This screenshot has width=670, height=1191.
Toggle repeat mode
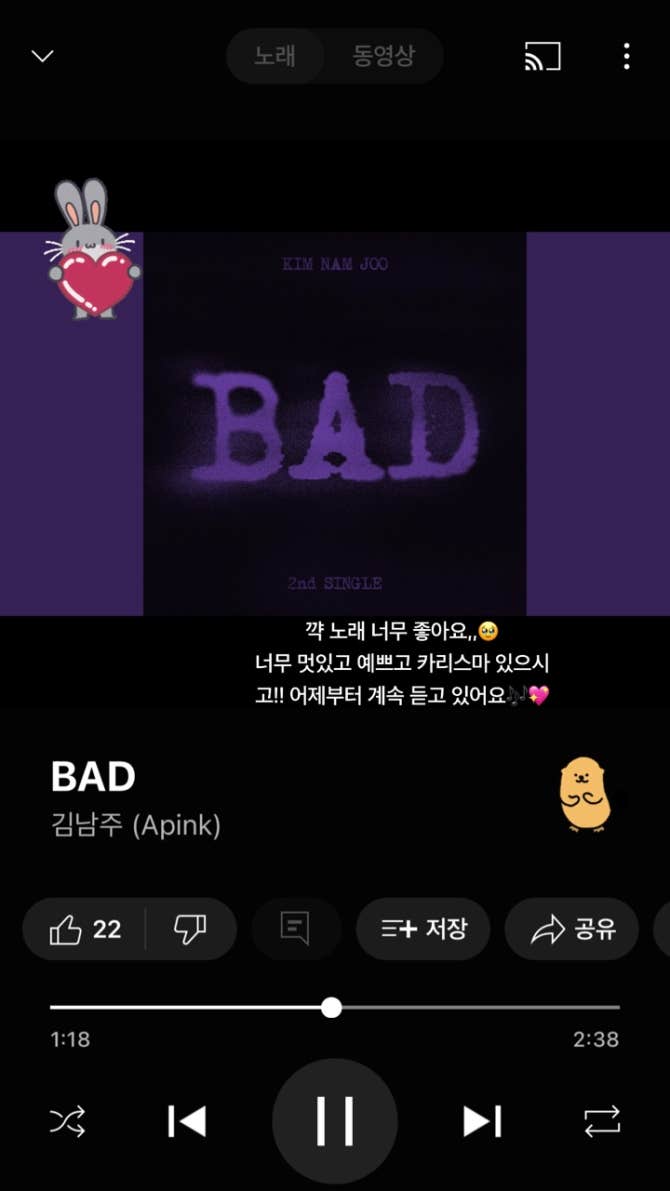602,1122
